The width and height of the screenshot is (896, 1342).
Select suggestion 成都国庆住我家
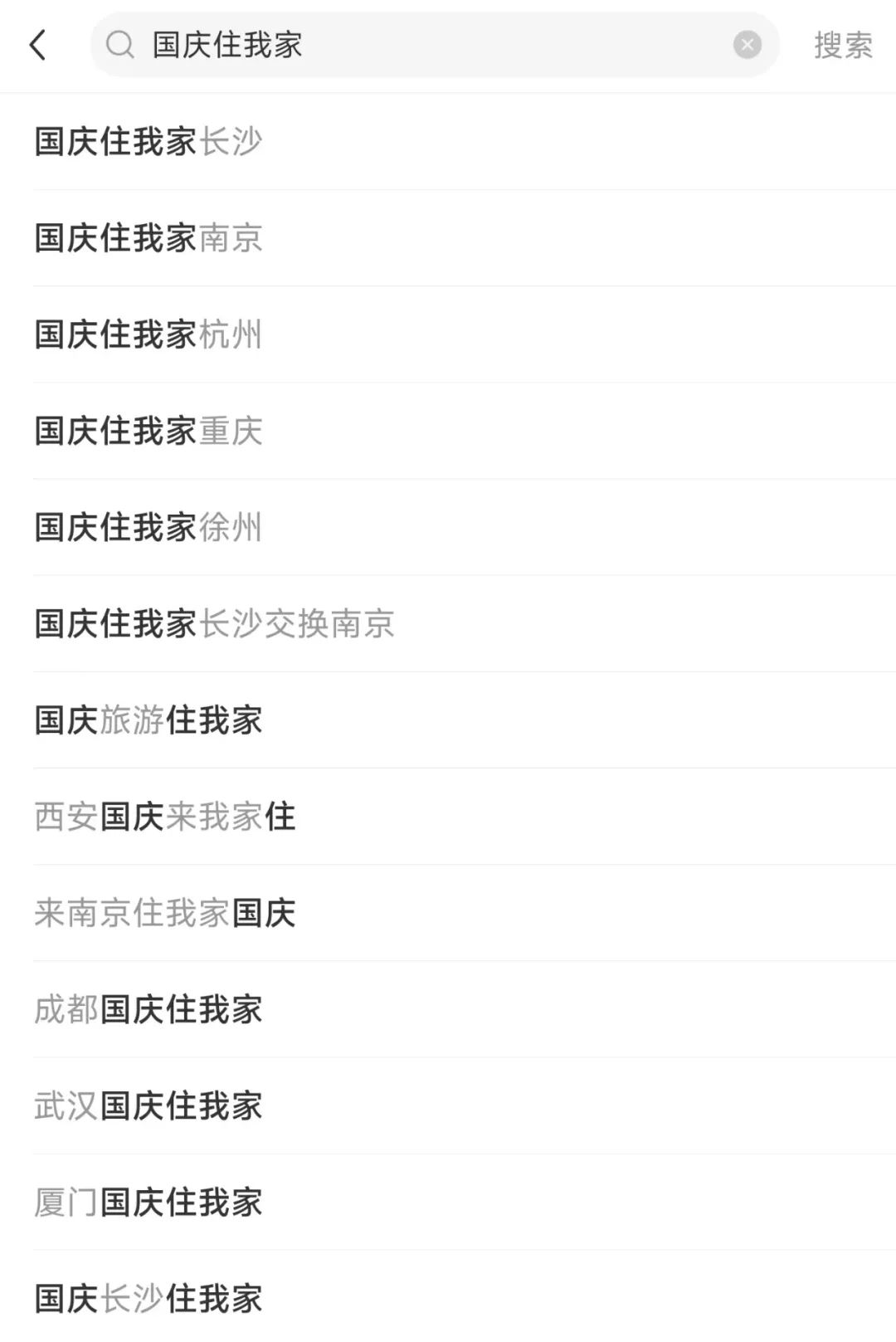148,1009
